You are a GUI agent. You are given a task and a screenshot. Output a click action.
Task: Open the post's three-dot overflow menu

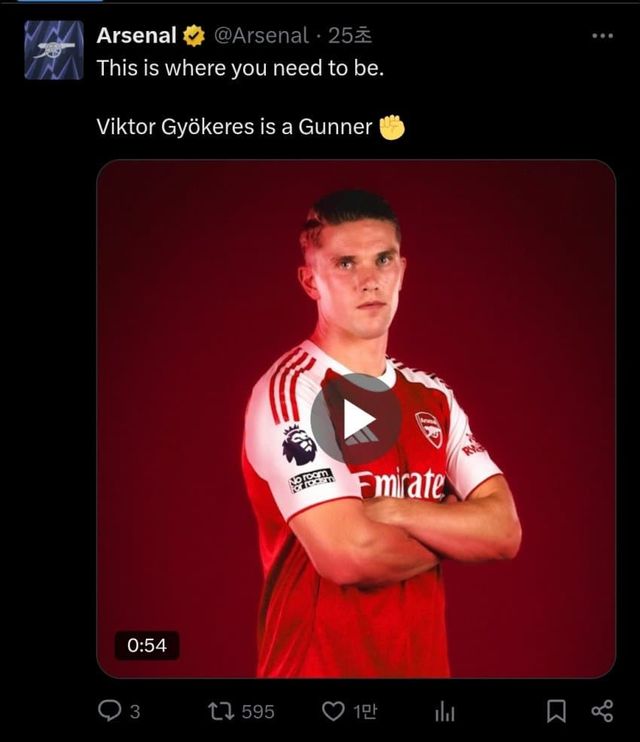(x=602, y=36)
